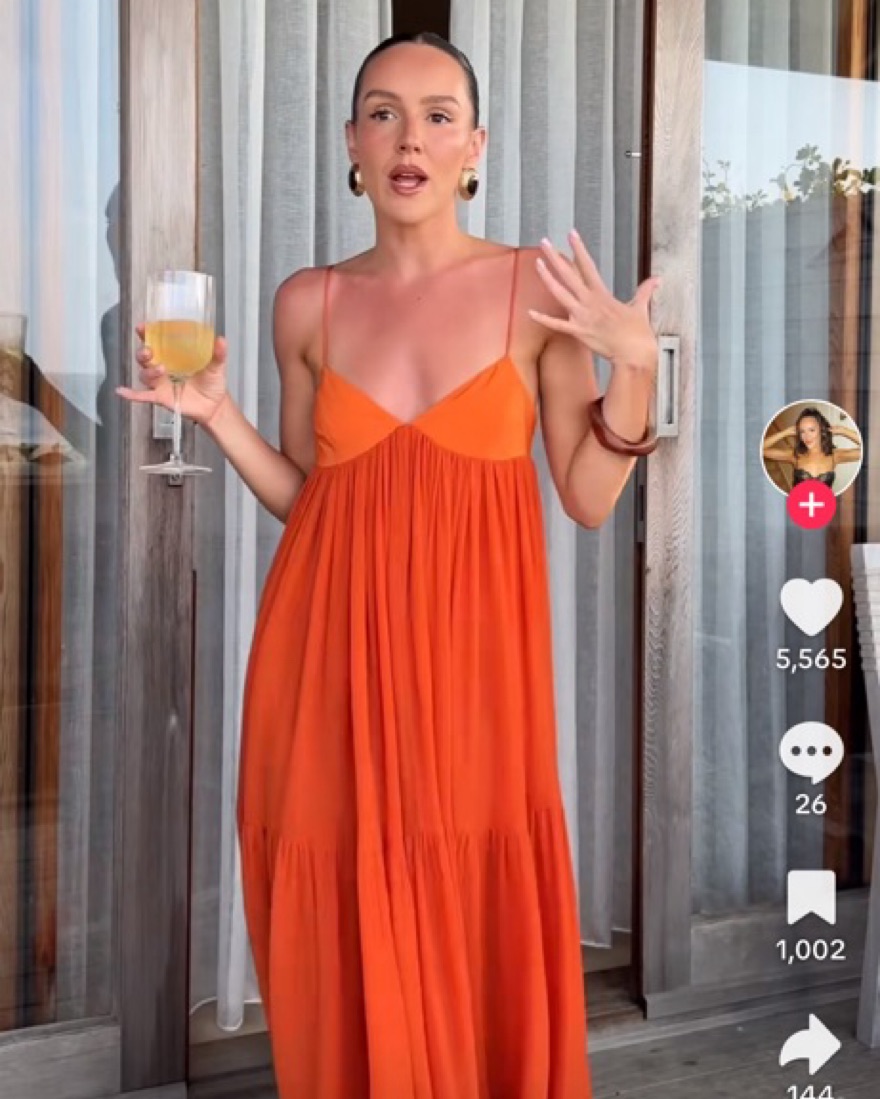Open the comments on this video
Image resolution: width=880 pixels, height=1099 pixels.
(811, 752)
